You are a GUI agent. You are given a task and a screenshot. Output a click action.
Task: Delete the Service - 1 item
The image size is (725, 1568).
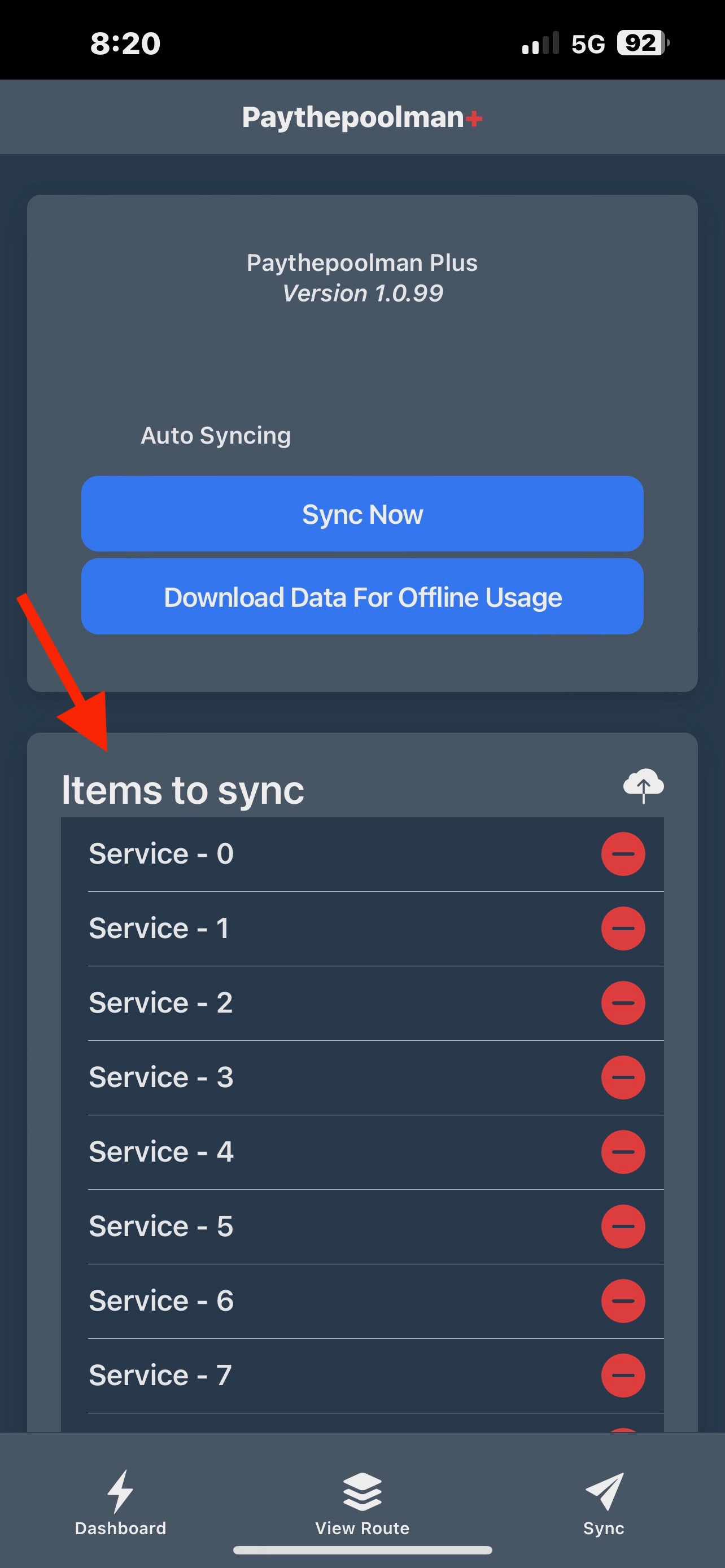click(x=623, y=928)
